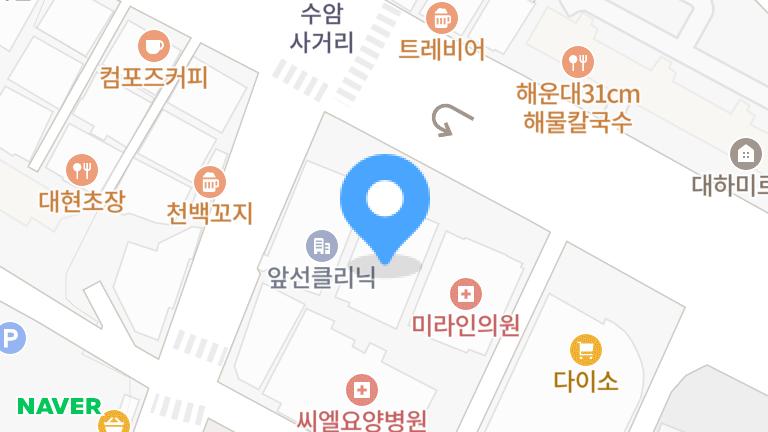Open the 미라인의원 clinic marker
Image resolution: width=768 pixels, height=432 pixels.
(x=465, y=294)
